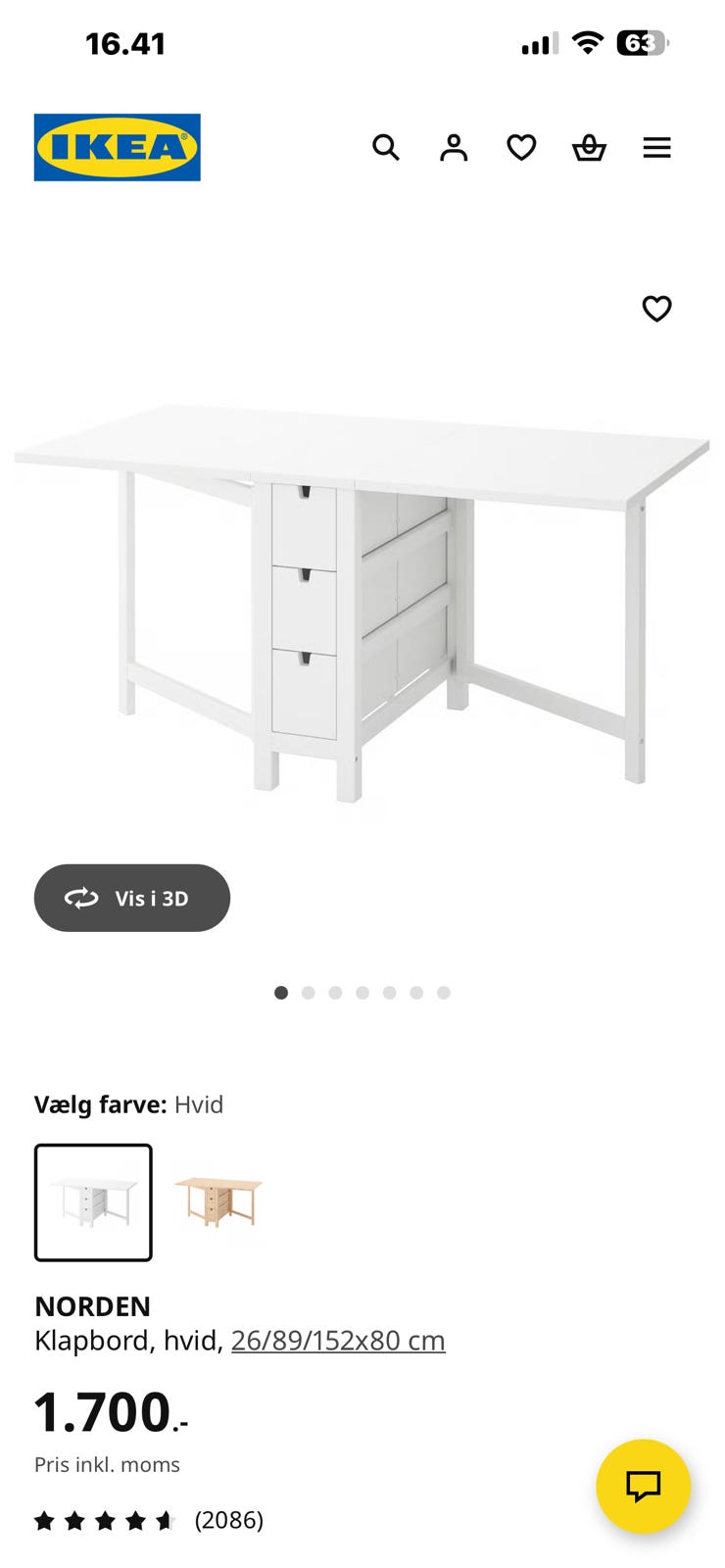Screen dimensions: 725x1568
Task: Open the 2086 reviews link
Action: coord(229,1520)
